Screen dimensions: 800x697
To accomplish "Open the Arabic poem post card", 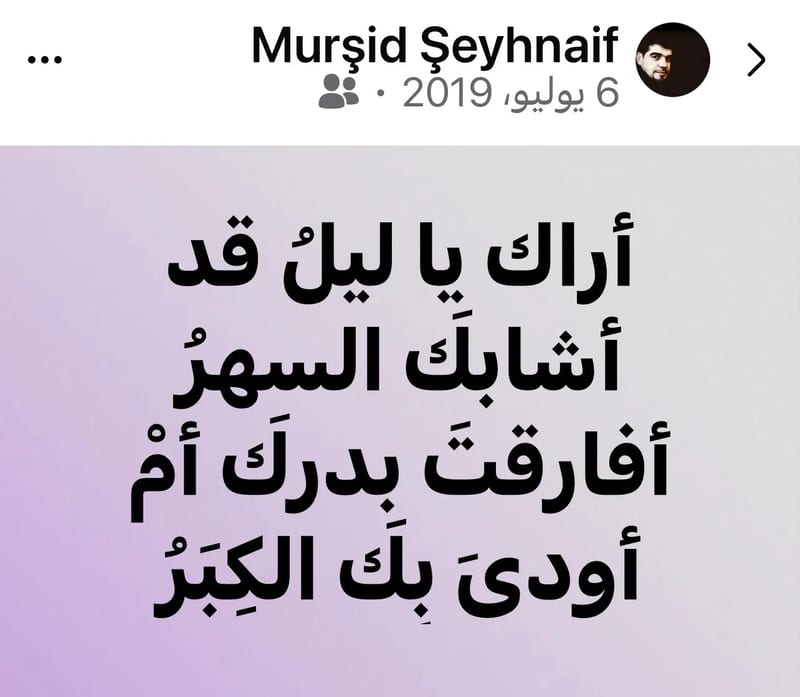I will click(400, 421).
